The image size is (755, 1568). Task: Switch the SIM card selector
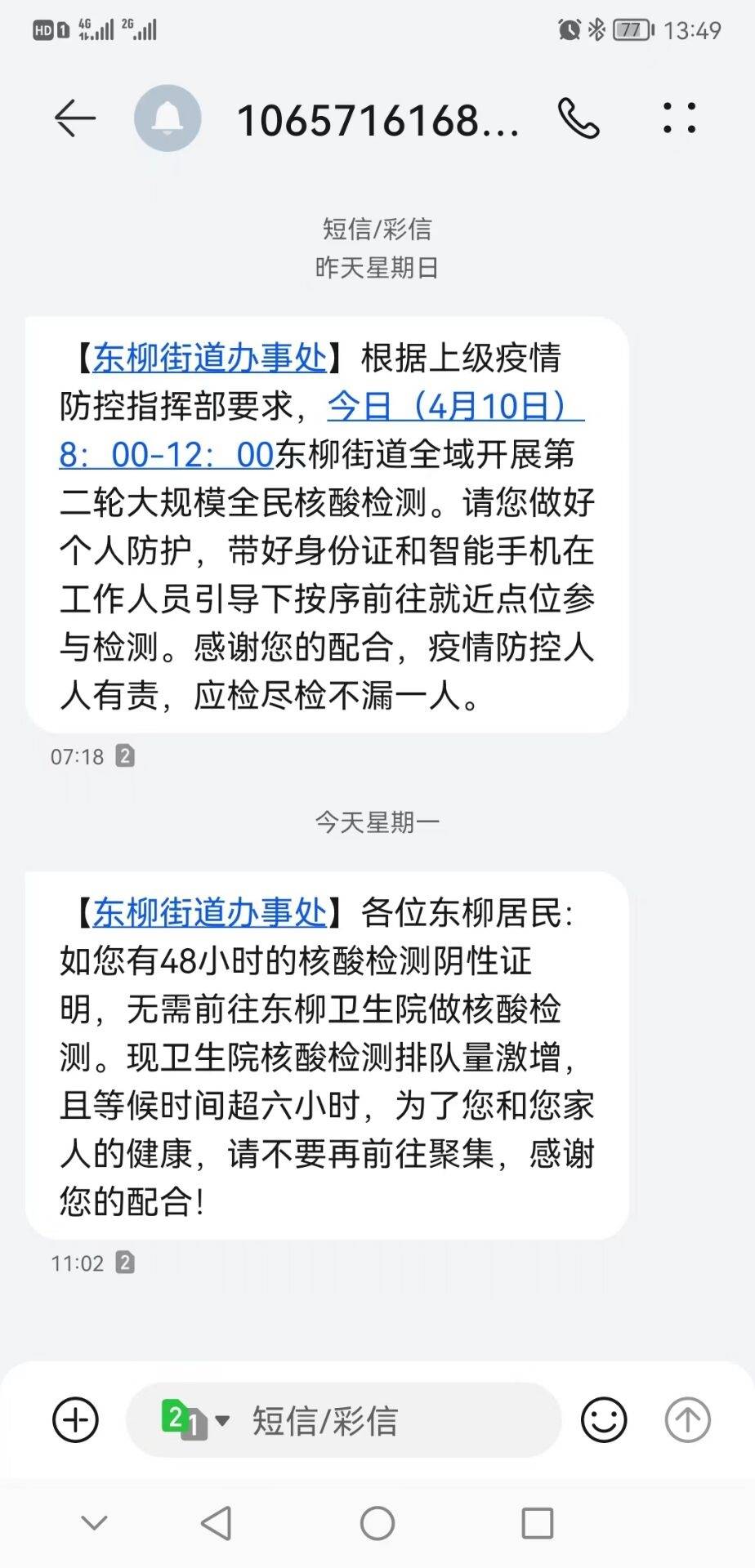pyautogui.click(x=195, y=1419)
